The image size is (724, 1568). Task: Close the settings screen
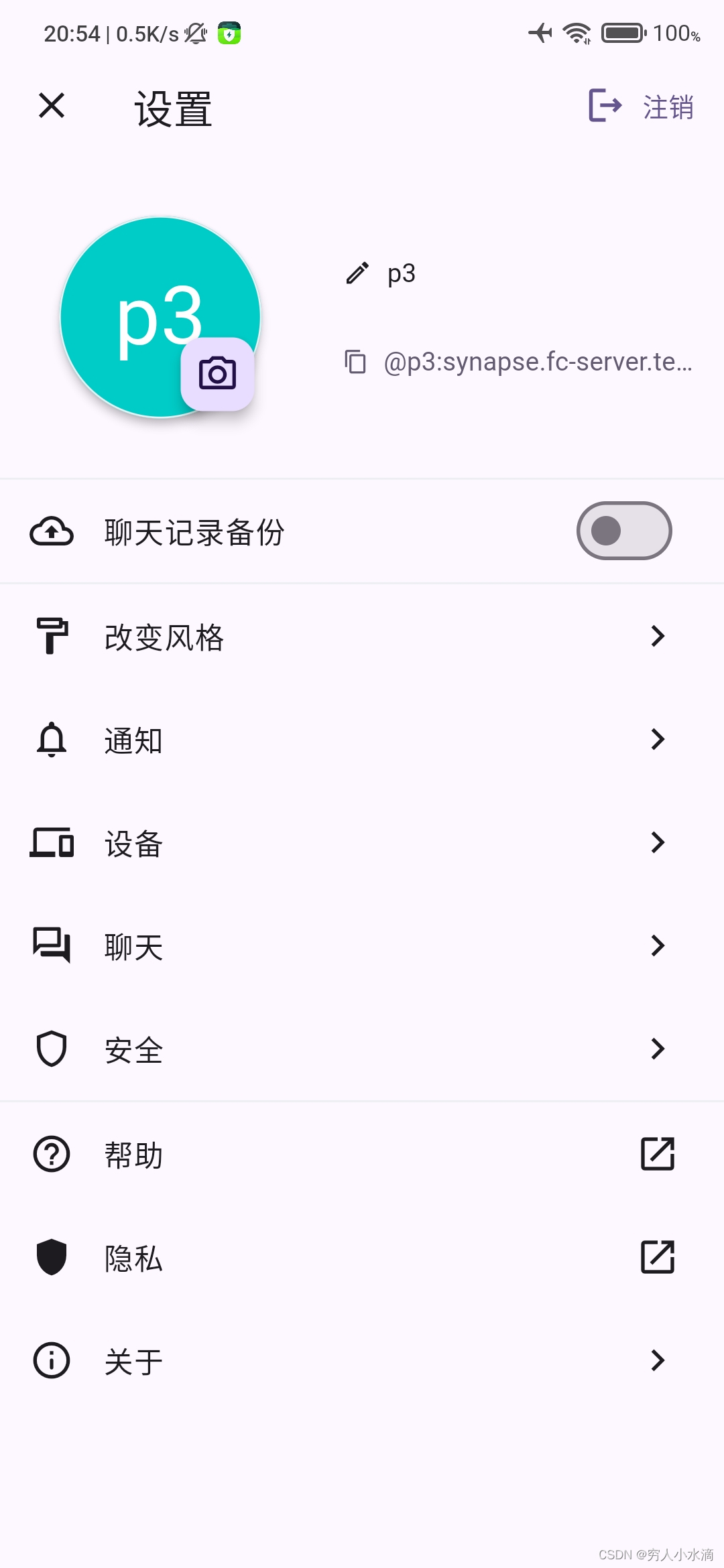pos(52,106)
